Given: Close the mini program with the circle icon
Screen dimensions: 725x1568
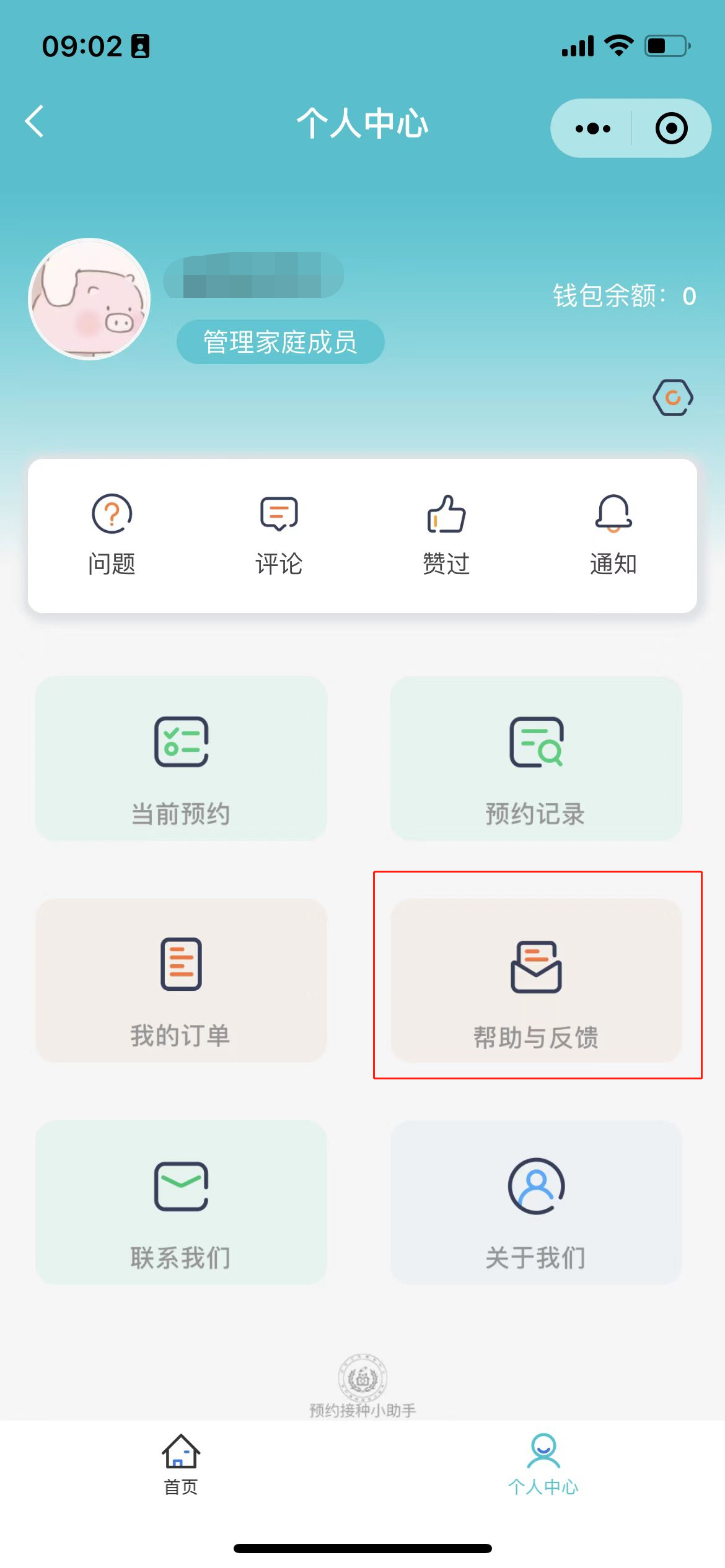Looking at the screenshot, I should click(671, 129).
